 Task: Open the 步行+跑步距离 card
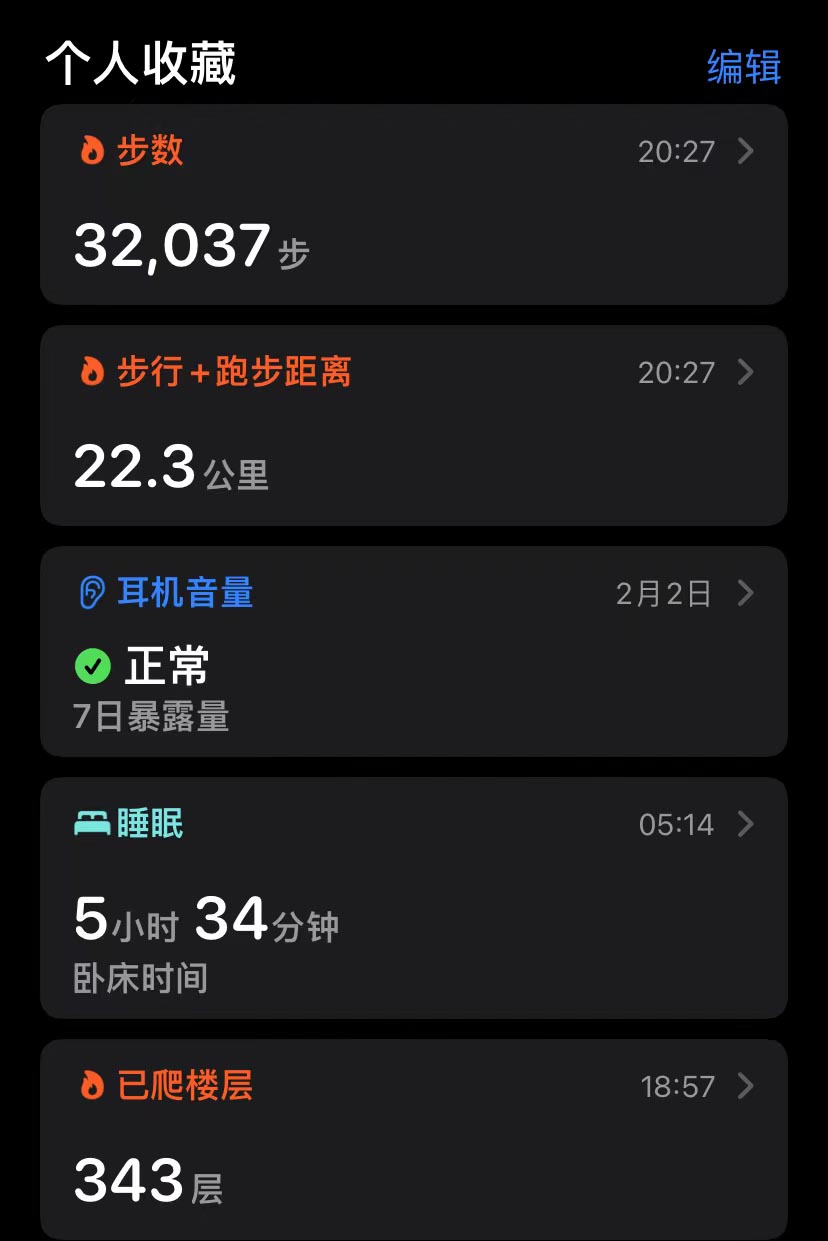413,426
